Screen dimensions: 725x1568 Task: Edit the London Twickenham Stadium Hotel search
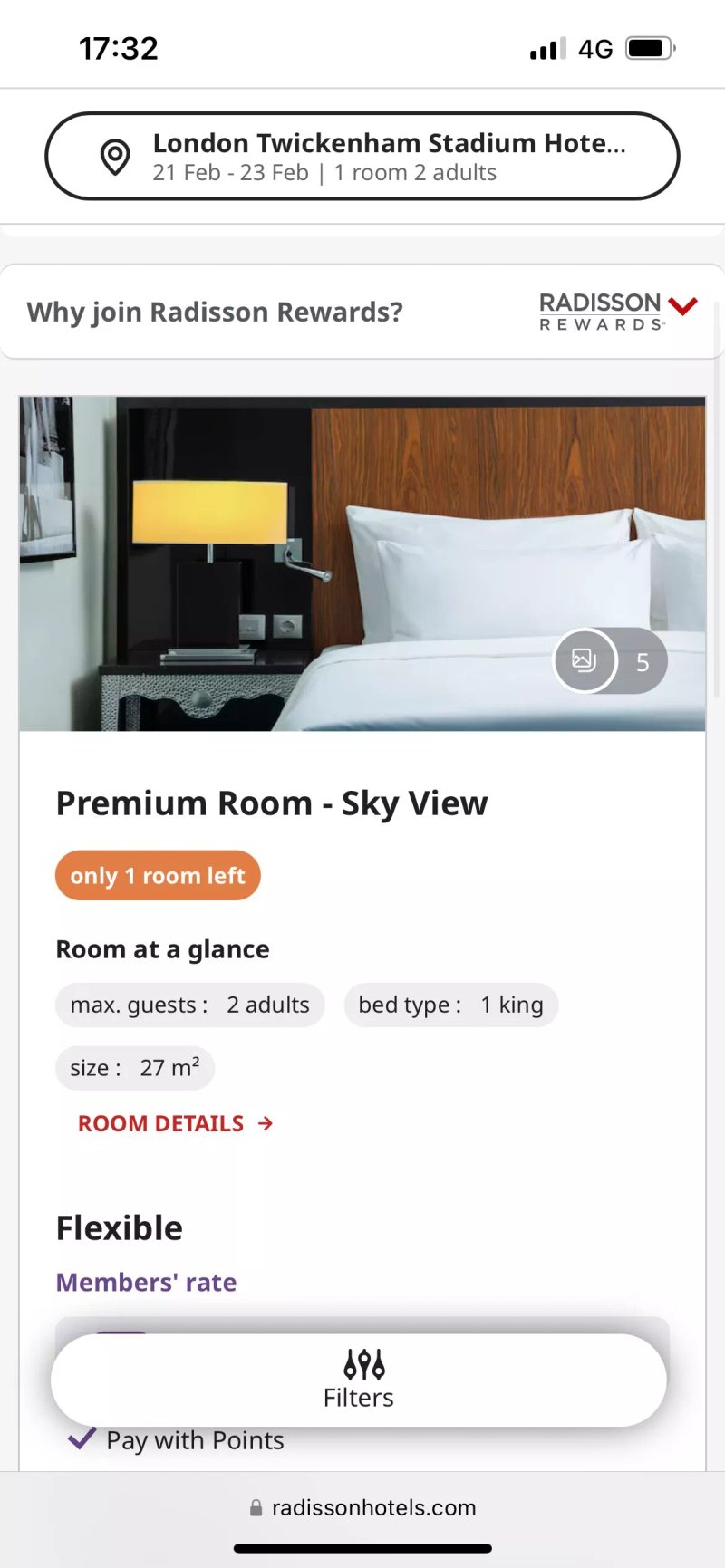pos(362,156)
